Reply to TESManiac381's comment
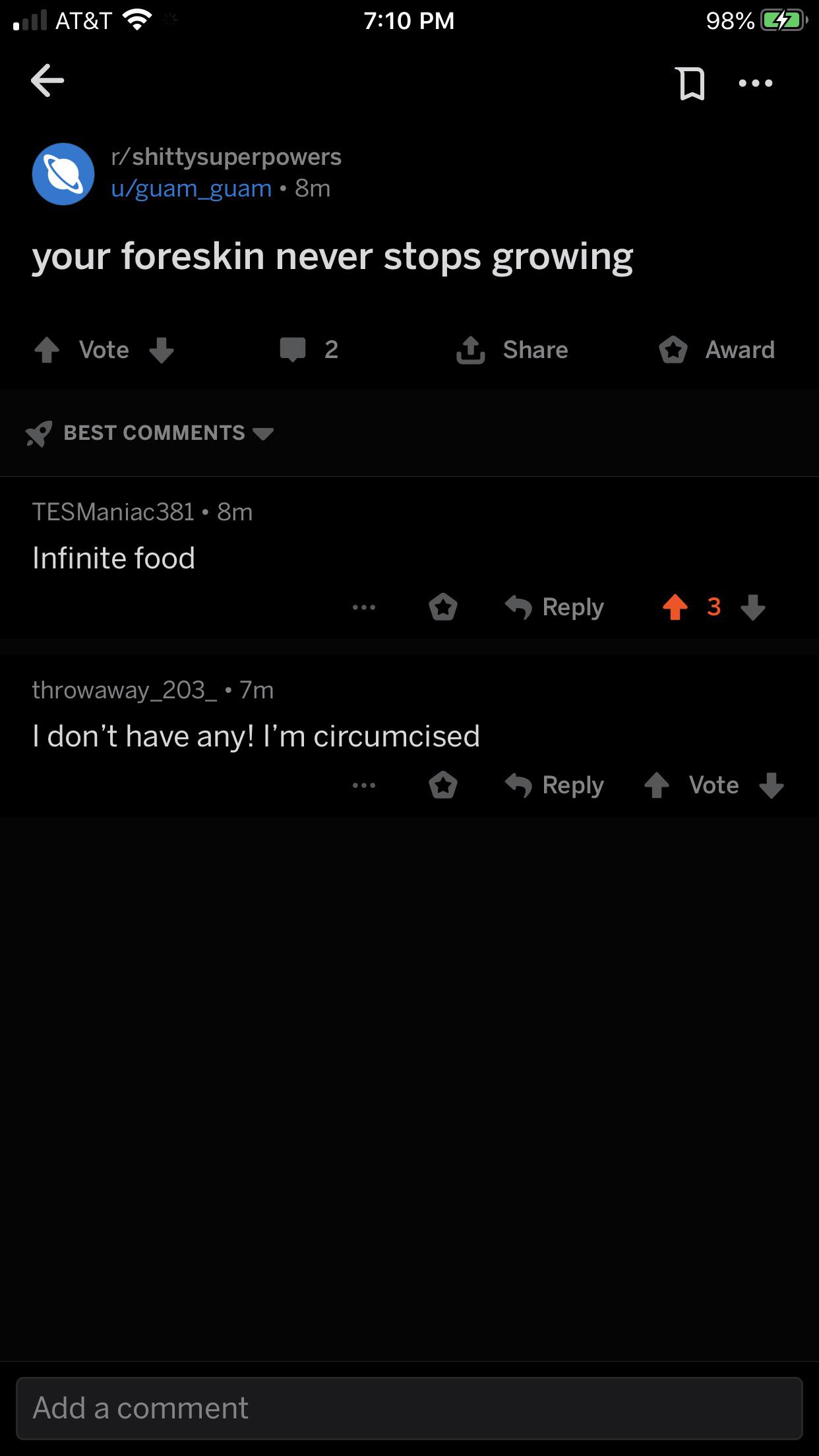The width and height of the screenshot is (819, 1456). (x=555, y=607)
